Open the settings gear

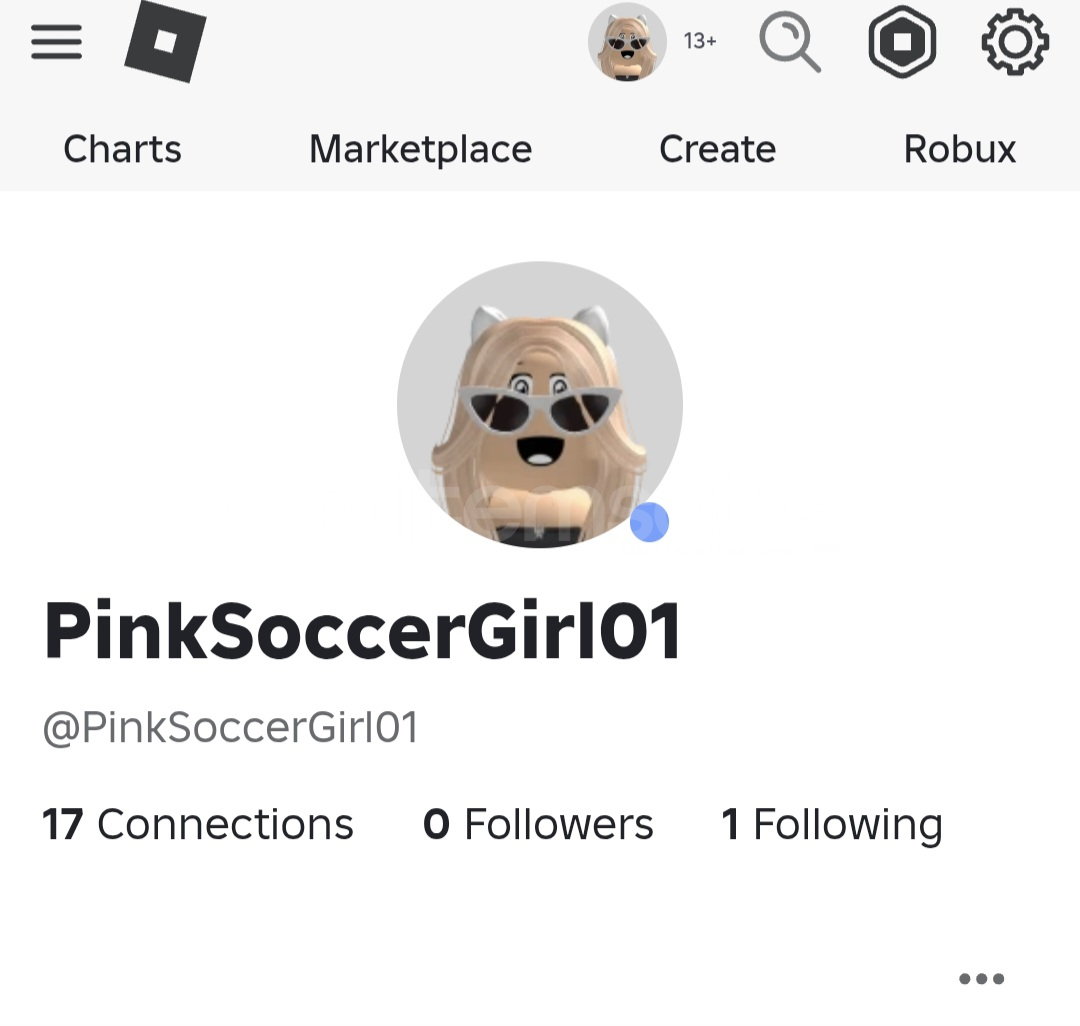coord(1014,44)
